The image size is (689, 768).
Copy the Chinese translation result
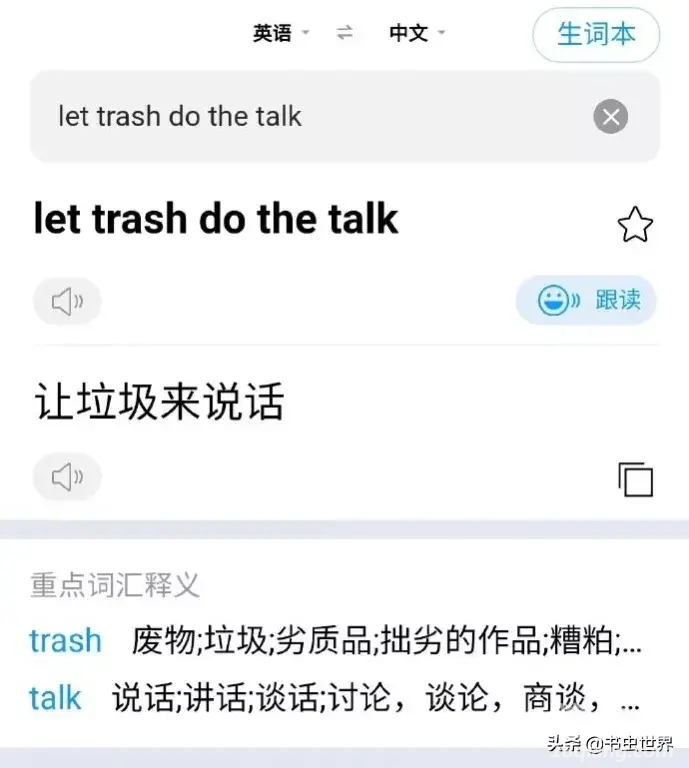[635, 479]
